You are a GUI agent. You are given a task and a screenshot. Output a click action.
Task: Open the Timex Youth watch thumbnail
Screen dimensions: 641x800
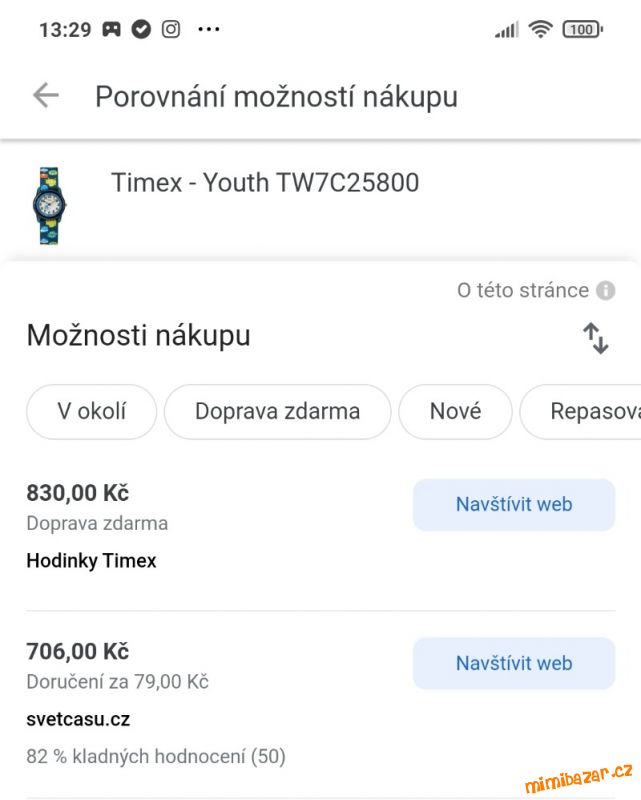point(47,206)
